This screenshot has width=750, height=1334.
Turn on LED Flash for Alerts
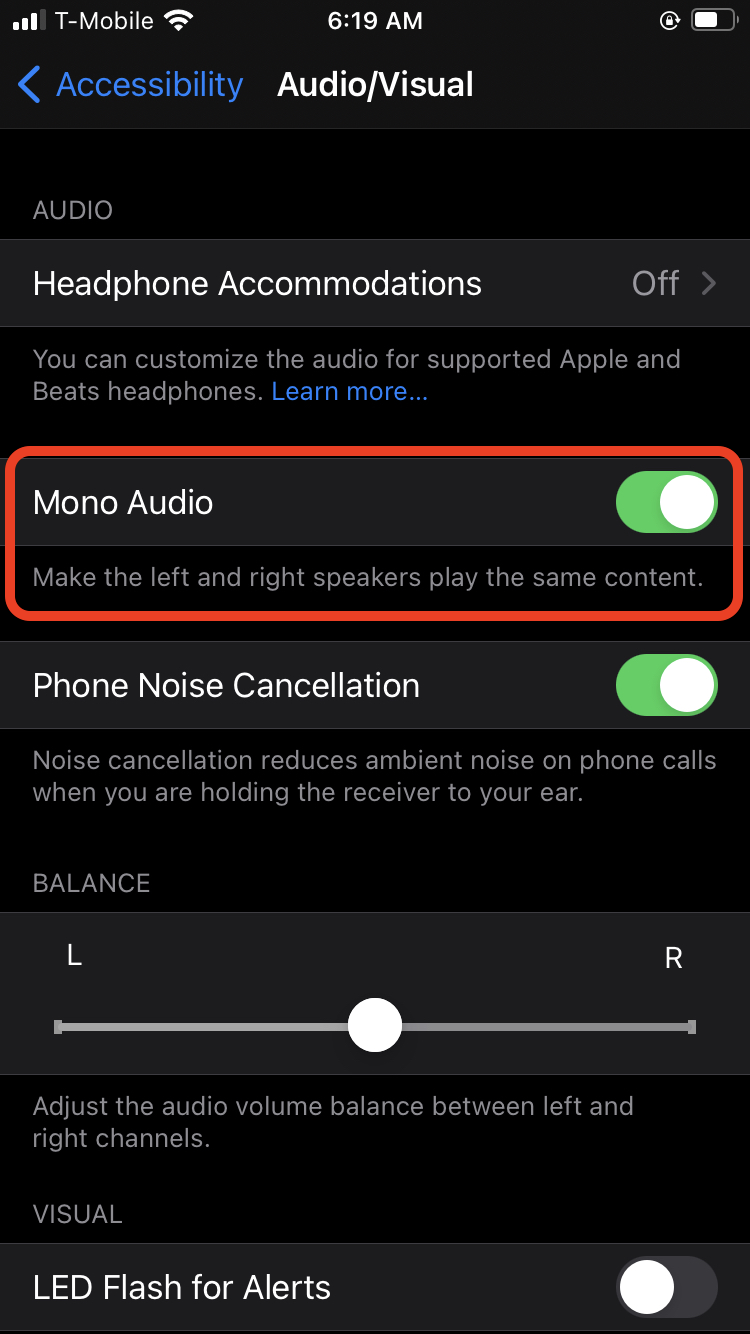[x=666, y=1288]
